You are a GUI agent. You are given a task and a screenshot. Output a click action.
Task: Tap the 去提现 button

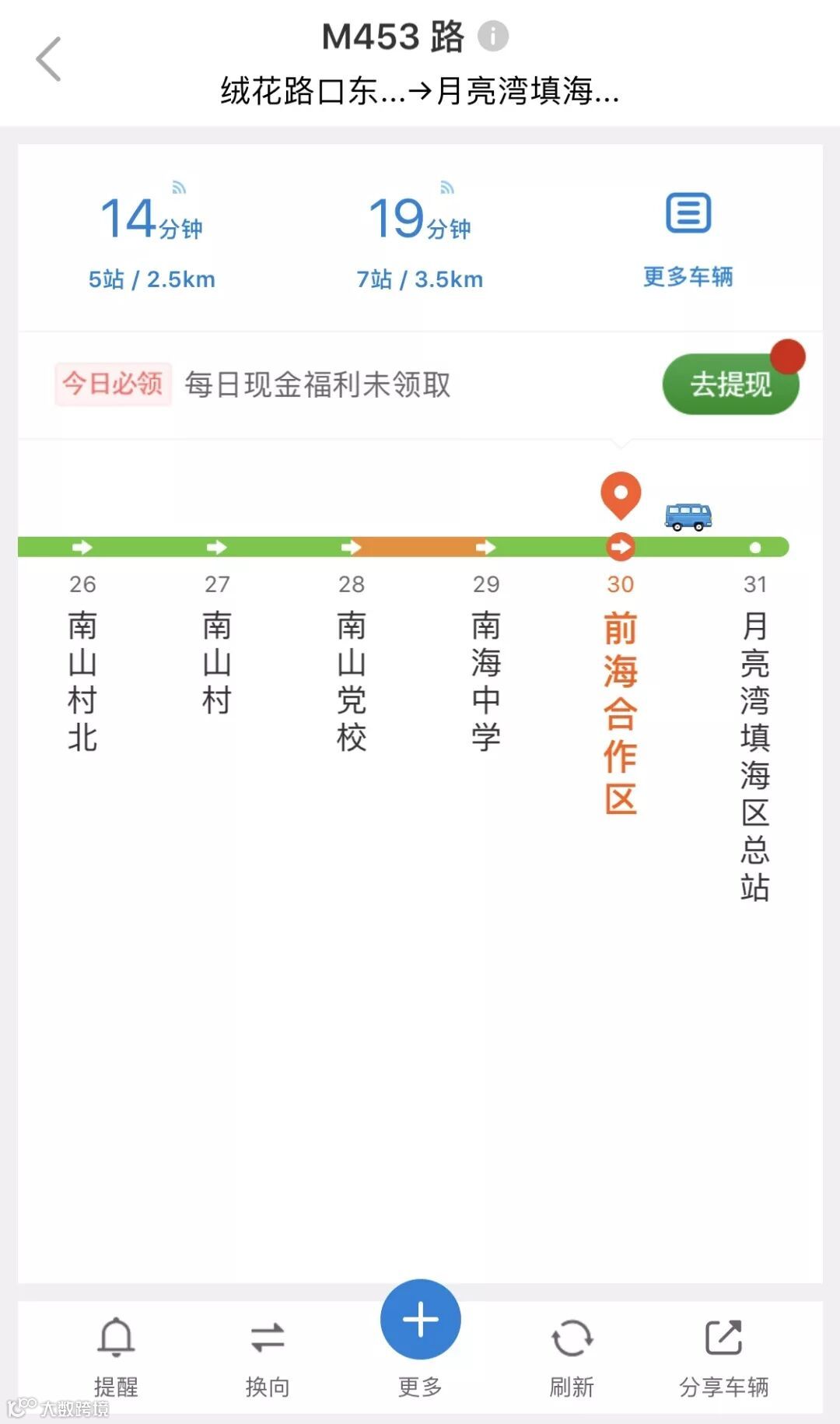tap(730, 384)
